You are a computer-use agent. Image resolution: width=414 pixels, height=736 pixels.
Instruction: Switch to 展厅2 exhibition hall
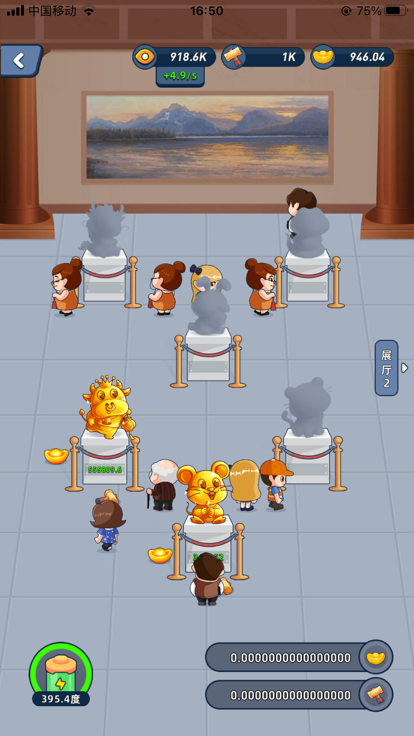[387, 368]
